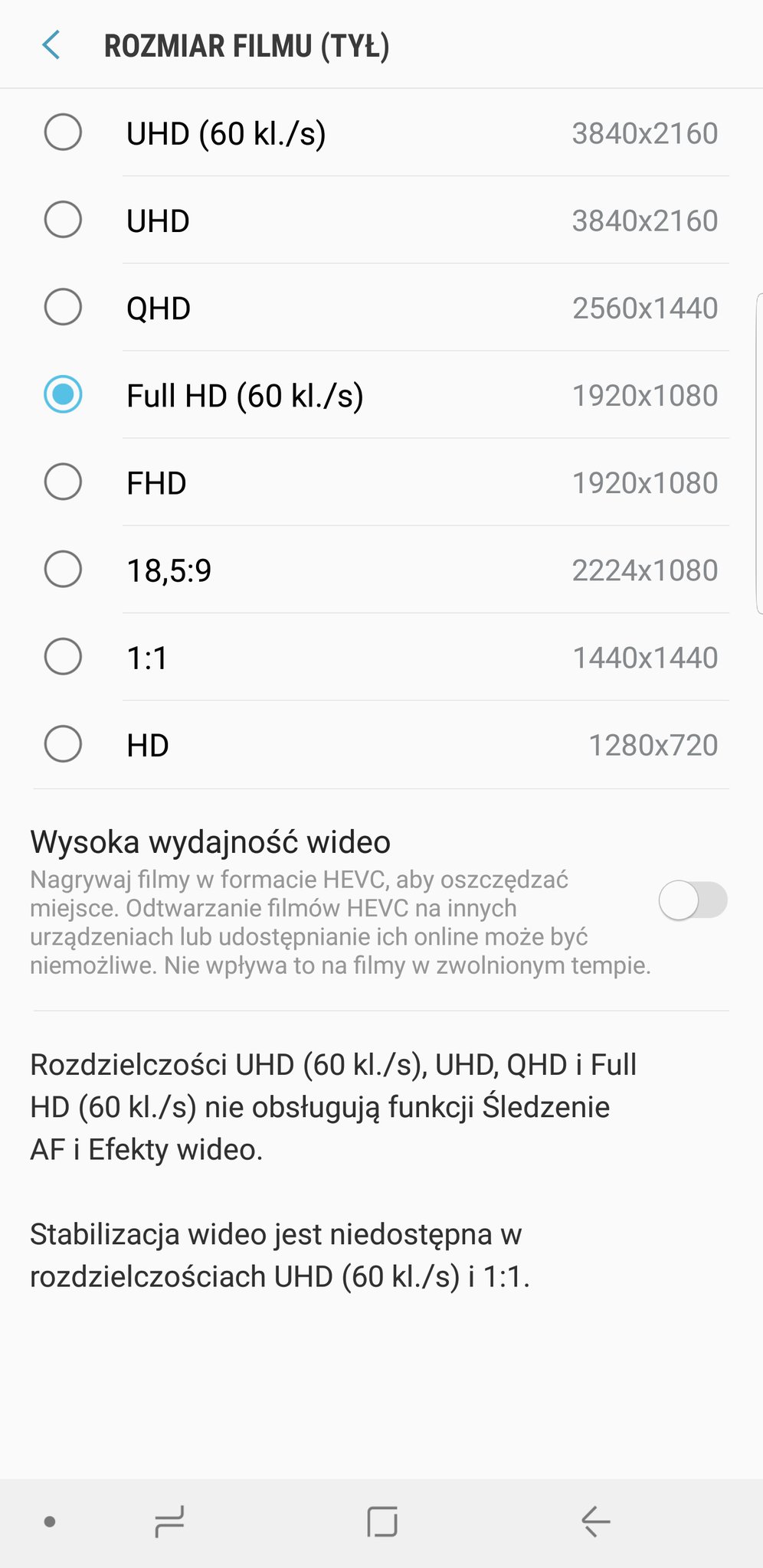
Task: Enable Wysoka wydajność wideo switch
Action: 692,900
